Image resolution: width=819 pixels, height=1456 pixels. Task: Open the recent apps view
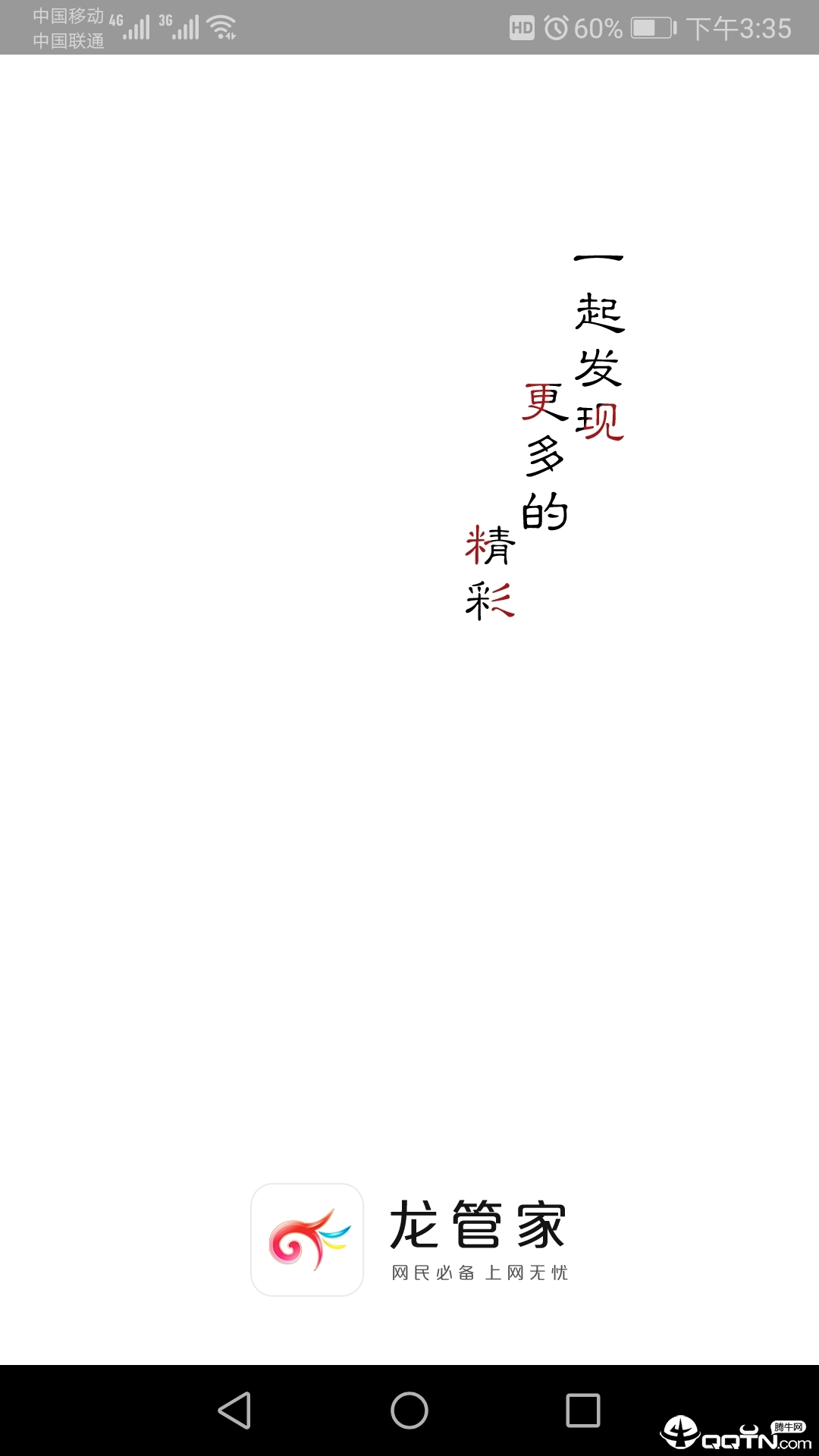[583, 1410]
